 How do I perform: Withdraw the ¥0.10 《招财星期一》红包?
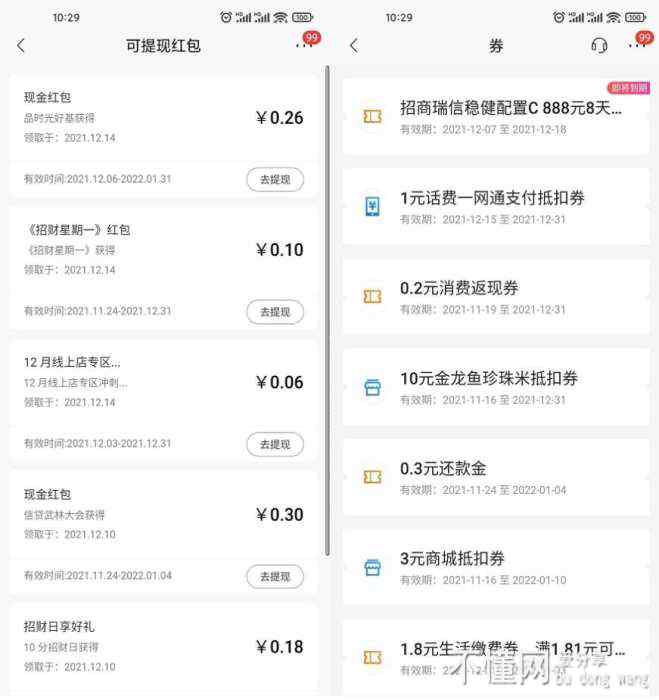[x=275, y=312]
